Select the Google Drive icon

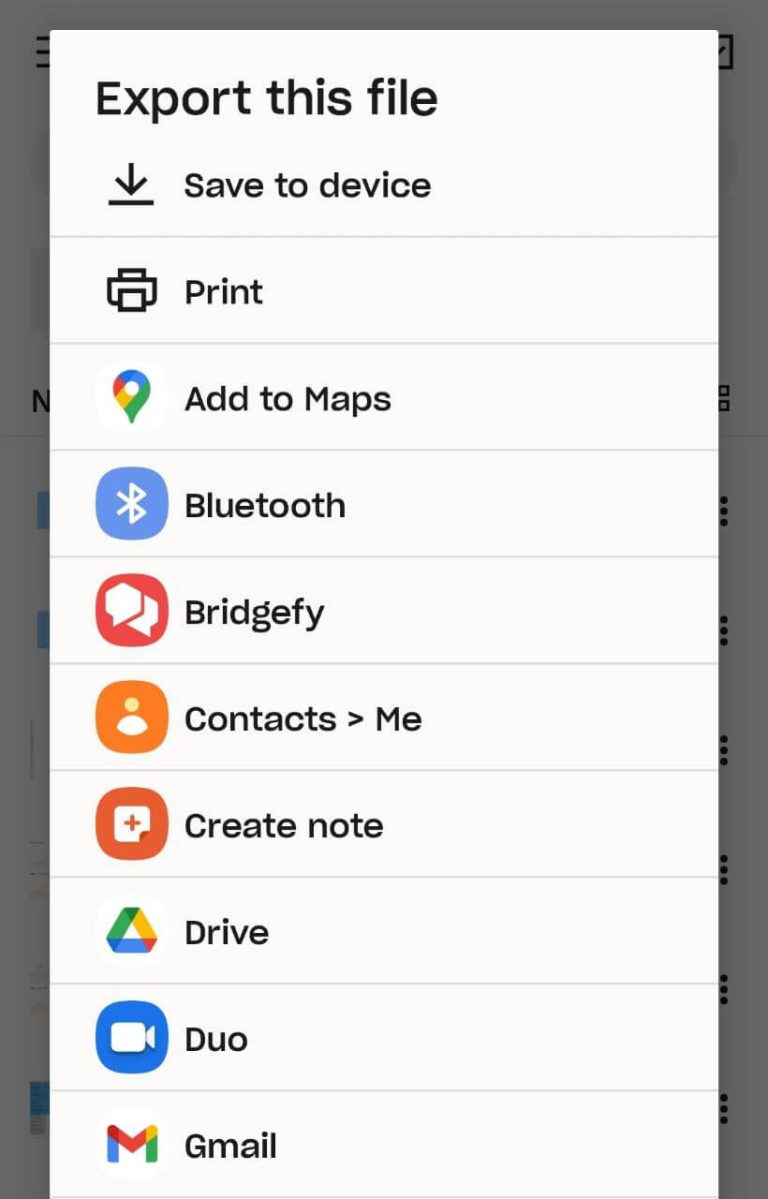(130, 930)
